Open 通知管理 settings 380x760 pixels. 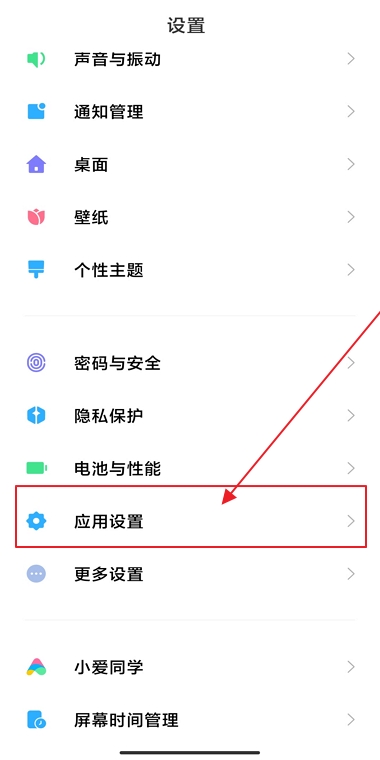(x=190, y=112)
